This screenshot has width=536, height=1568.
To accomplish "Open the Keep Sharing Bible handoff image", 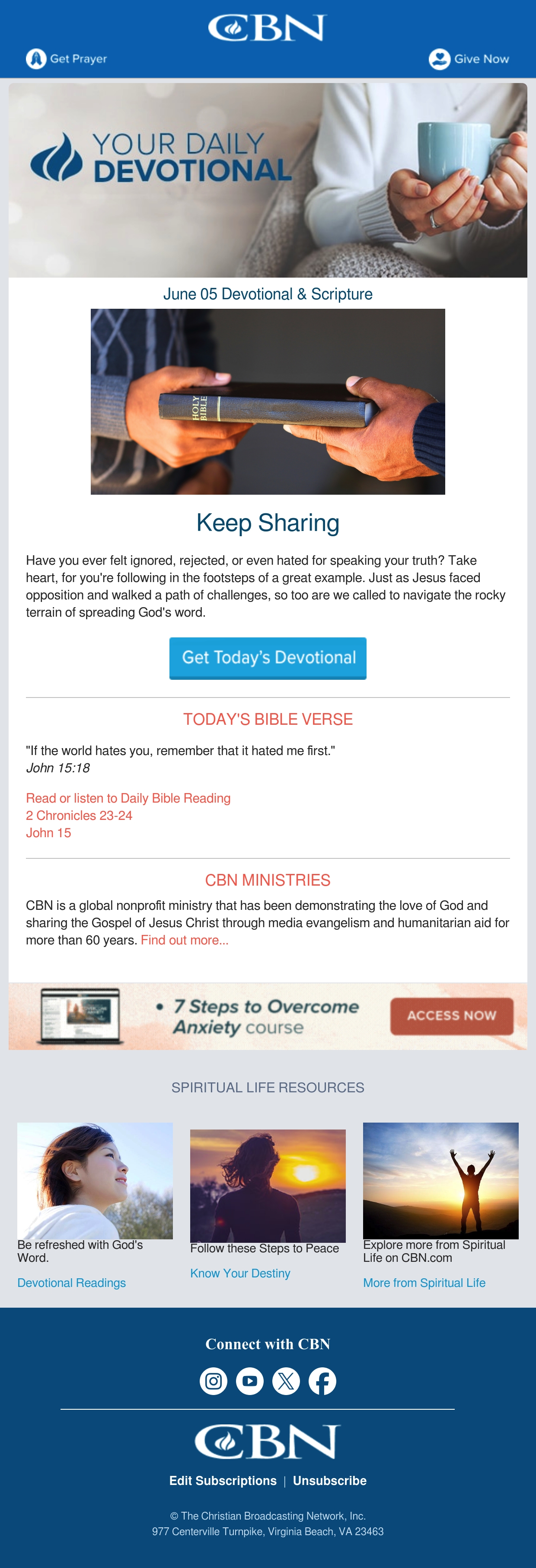I will click(x=268, y=402).
